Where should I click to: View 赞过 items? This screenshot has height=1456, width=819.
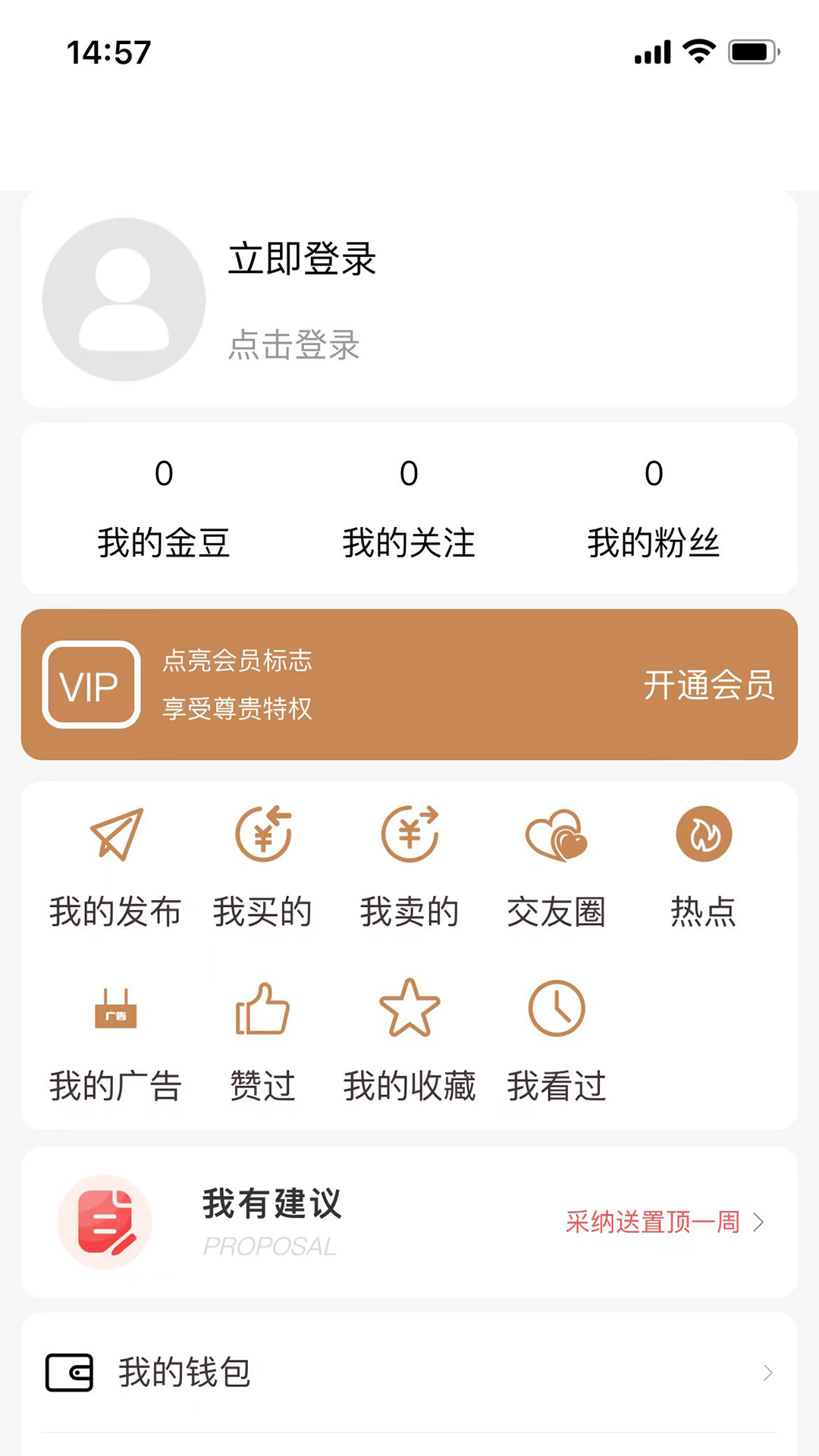coord(262,1043)
